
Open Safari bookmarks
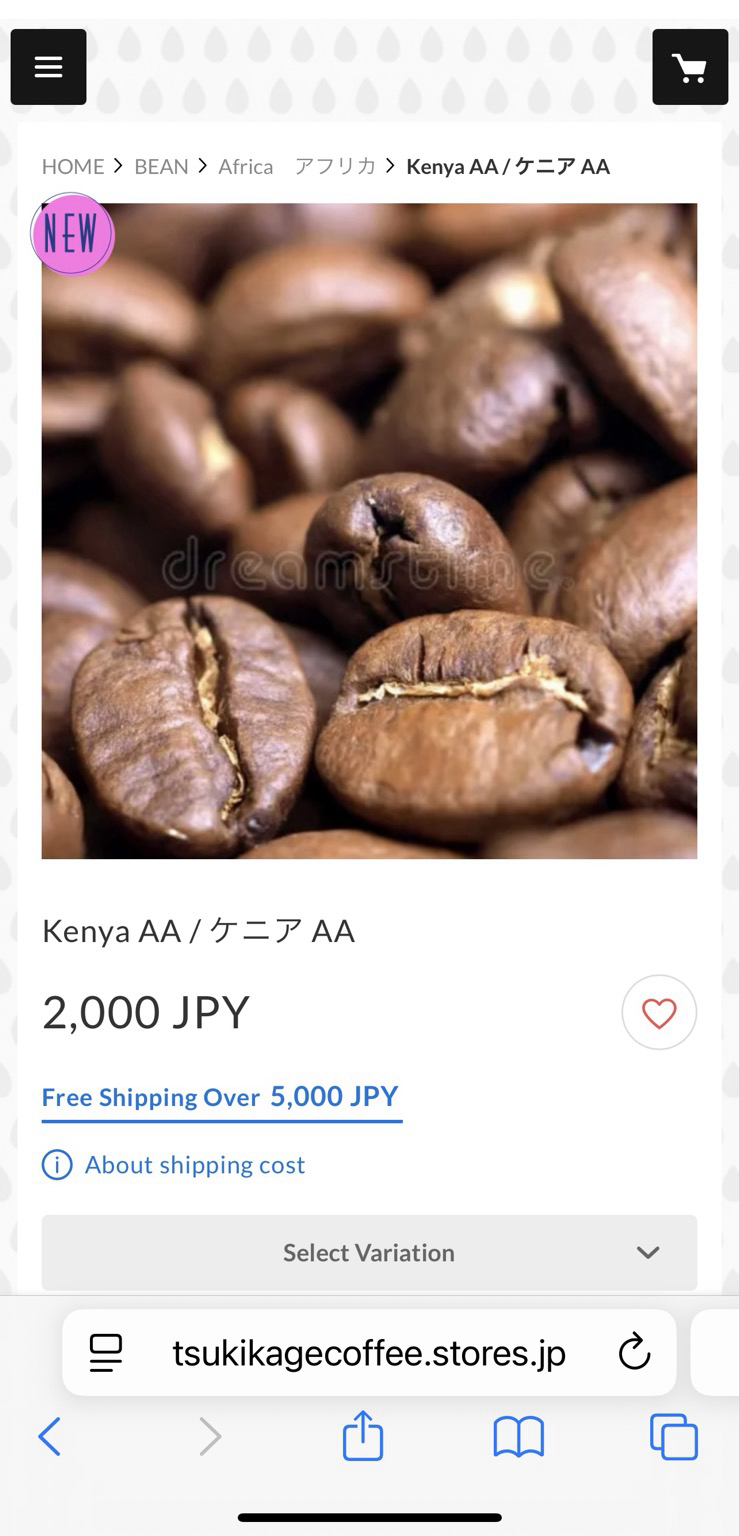519,1437
